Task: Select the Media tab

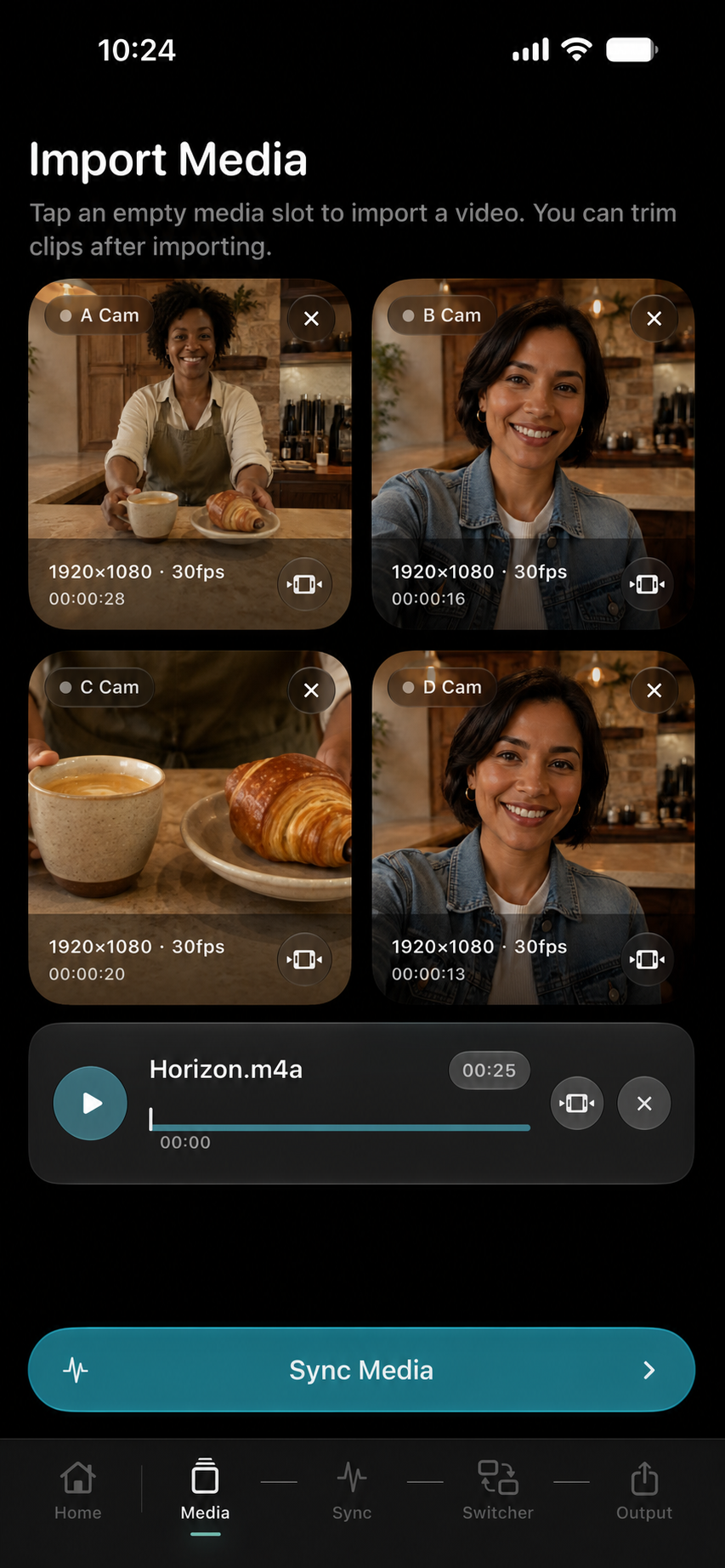Action: (205, 1491)
